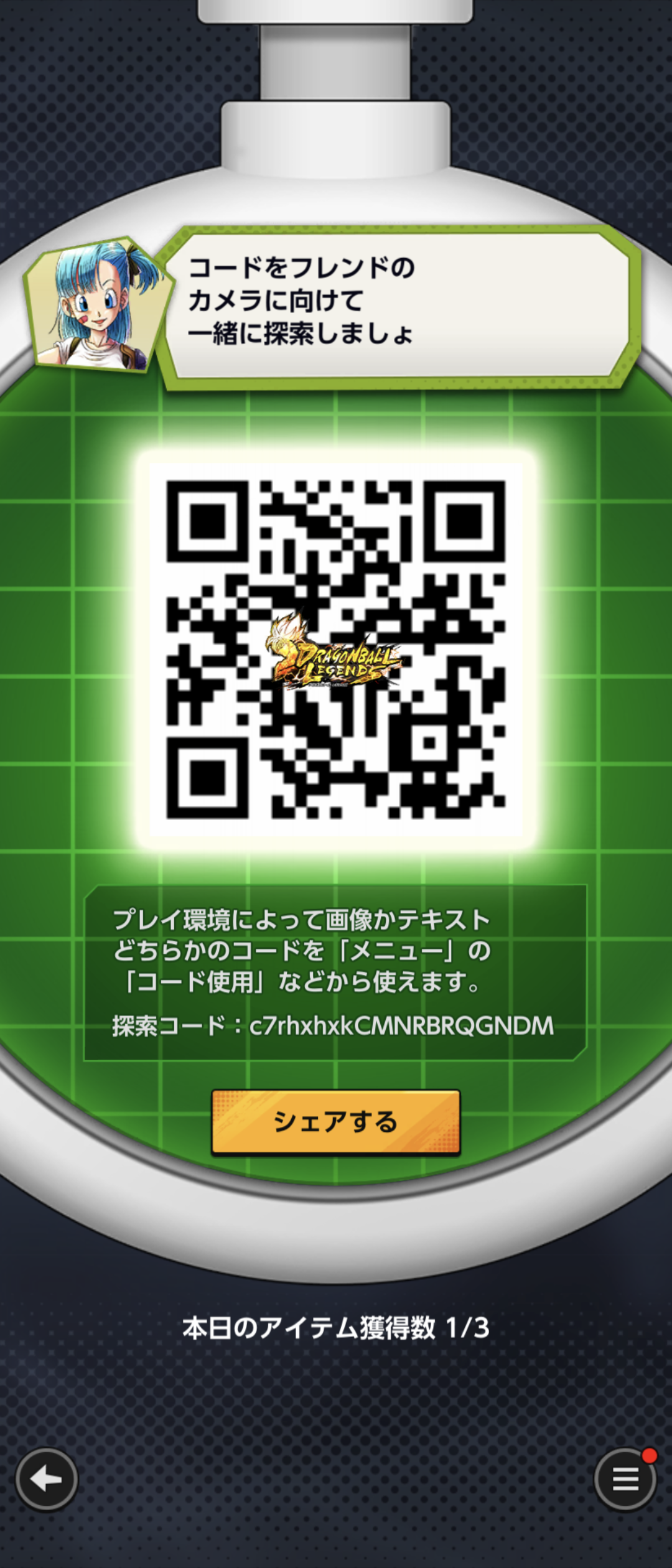Tap the orange シェアする share button
This screenshot has height=1568, width=672.
click(x=335, y=1121)
